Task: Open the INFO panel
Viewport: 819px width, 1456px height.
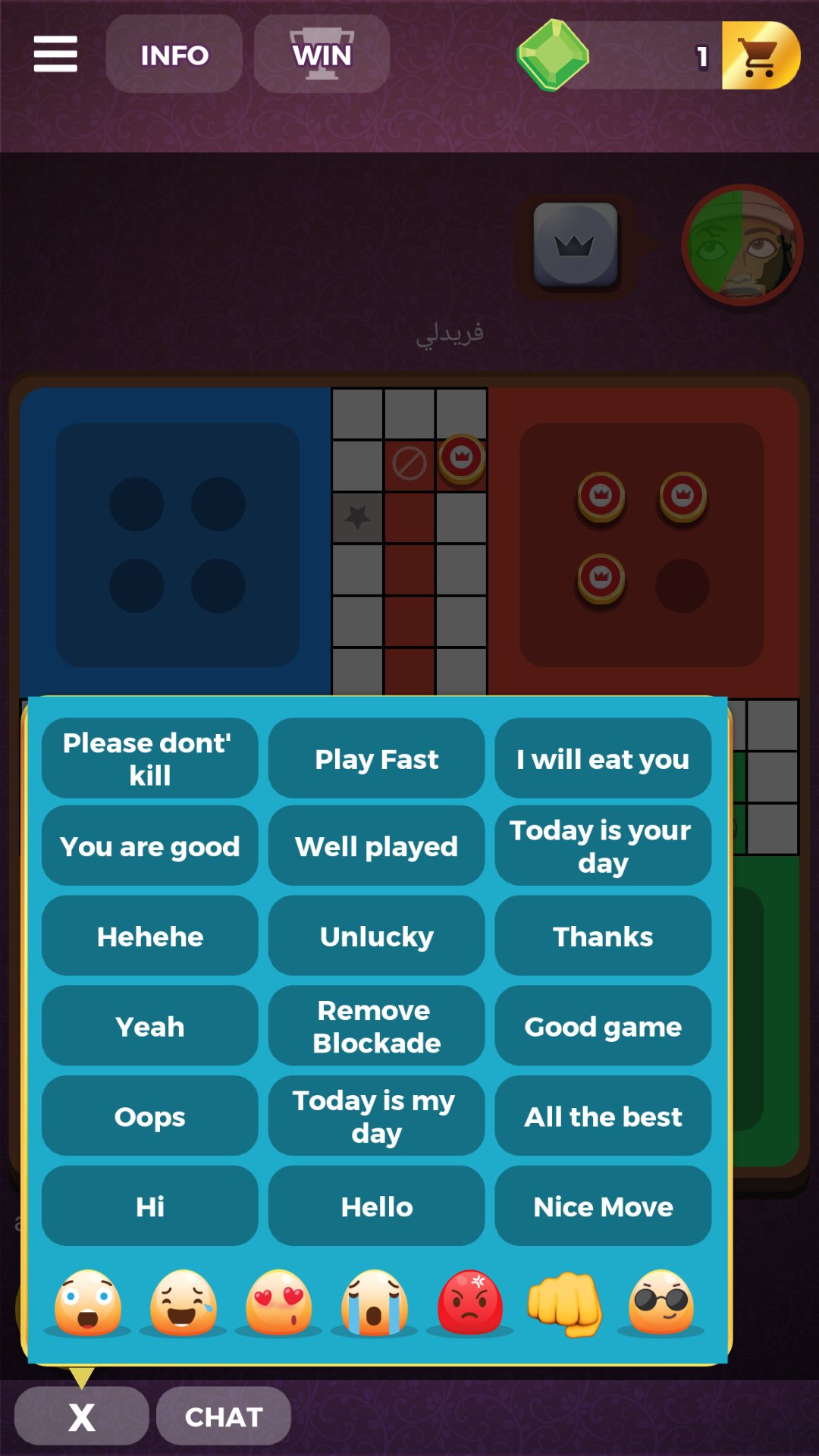Action: (x=174, y=55)
